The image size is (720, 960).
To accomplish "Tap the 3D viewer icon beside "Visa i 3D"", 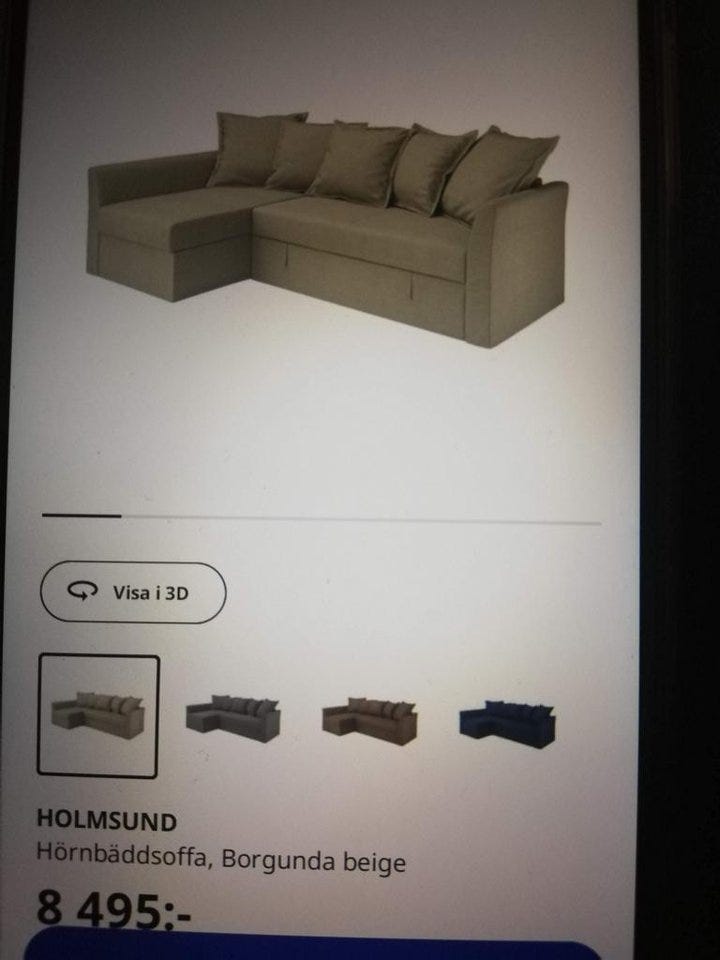I will [x=84, y=591].
